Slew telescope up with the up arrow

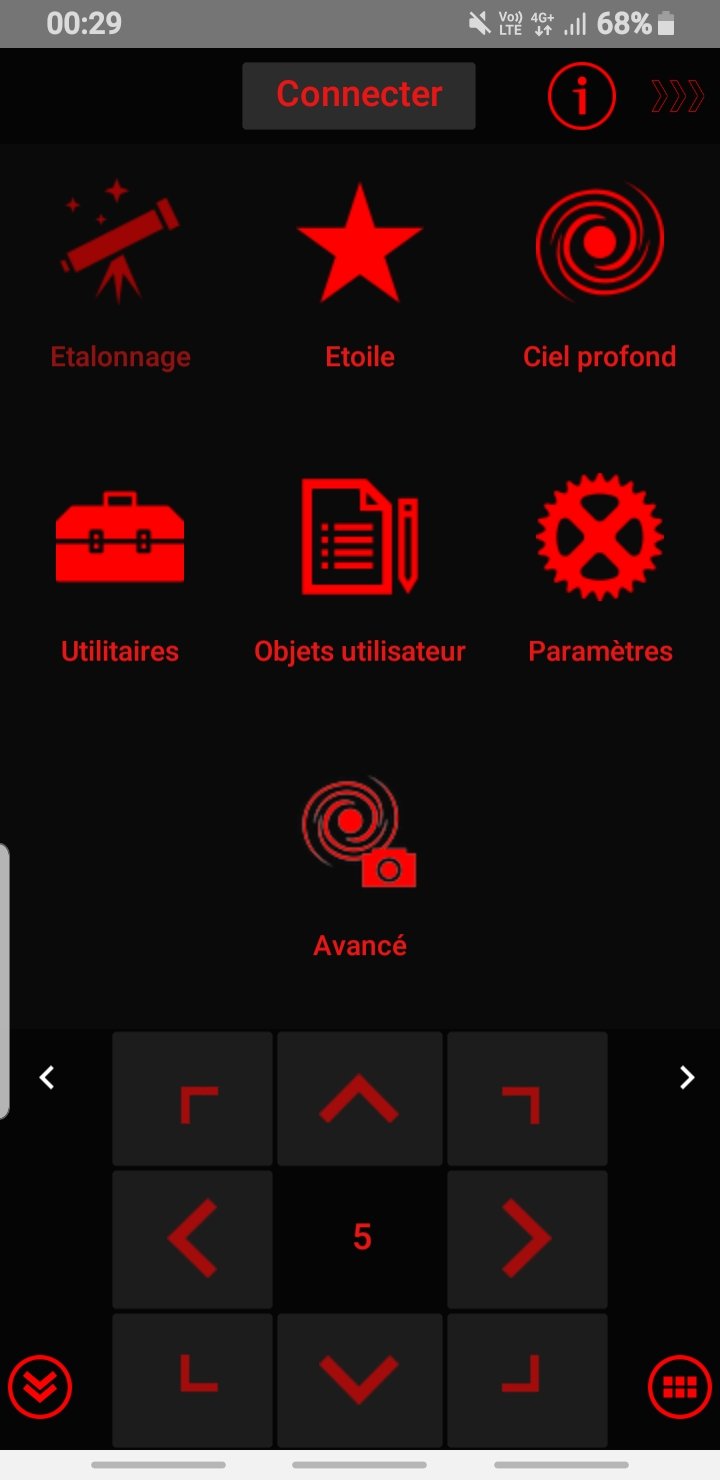pos(359,1100)
